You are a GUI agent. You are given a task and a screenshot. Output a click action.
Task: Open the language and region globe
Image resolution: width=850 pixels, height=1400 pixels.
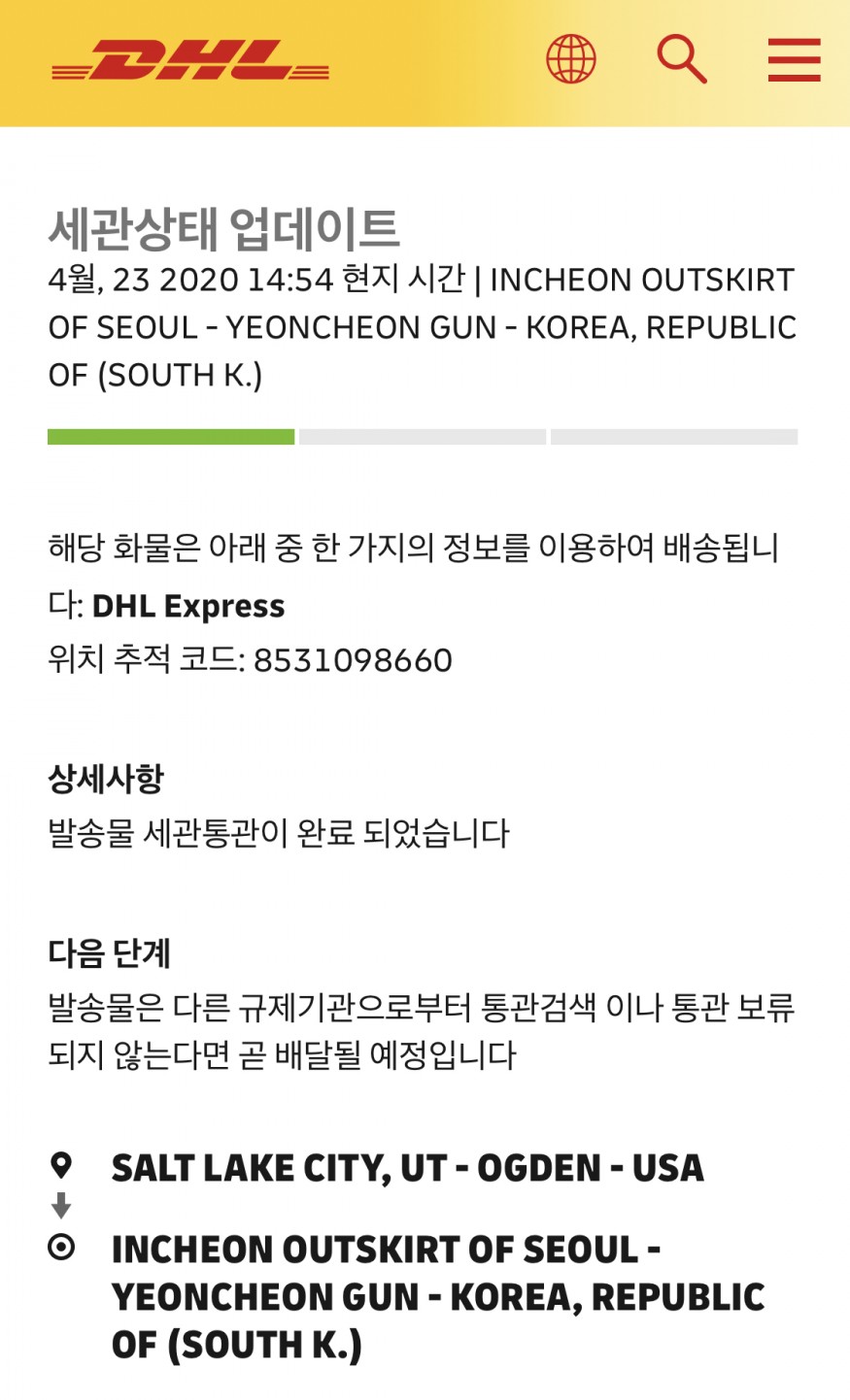pos(571,59)
